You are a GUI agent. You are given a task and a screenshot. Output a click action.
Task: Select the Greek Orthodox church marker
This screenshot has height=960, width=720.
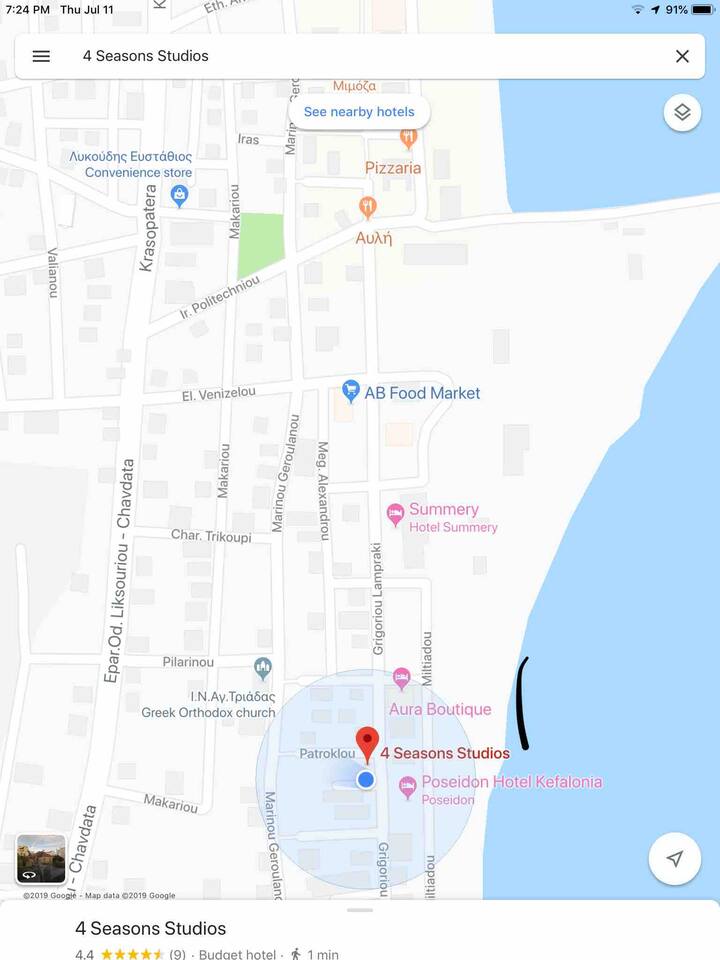click(x=263, y=667)
